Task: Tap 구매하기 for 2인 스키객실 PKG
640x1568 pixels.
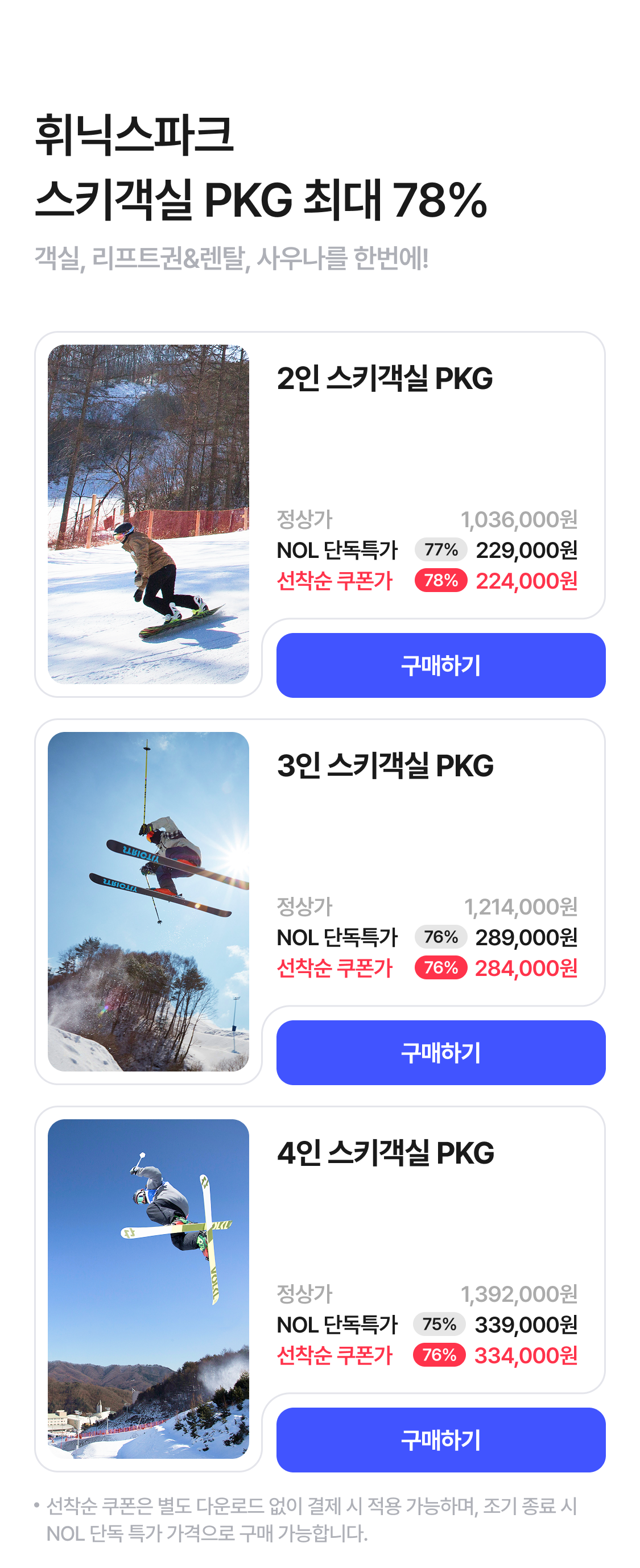Action: 440,665
